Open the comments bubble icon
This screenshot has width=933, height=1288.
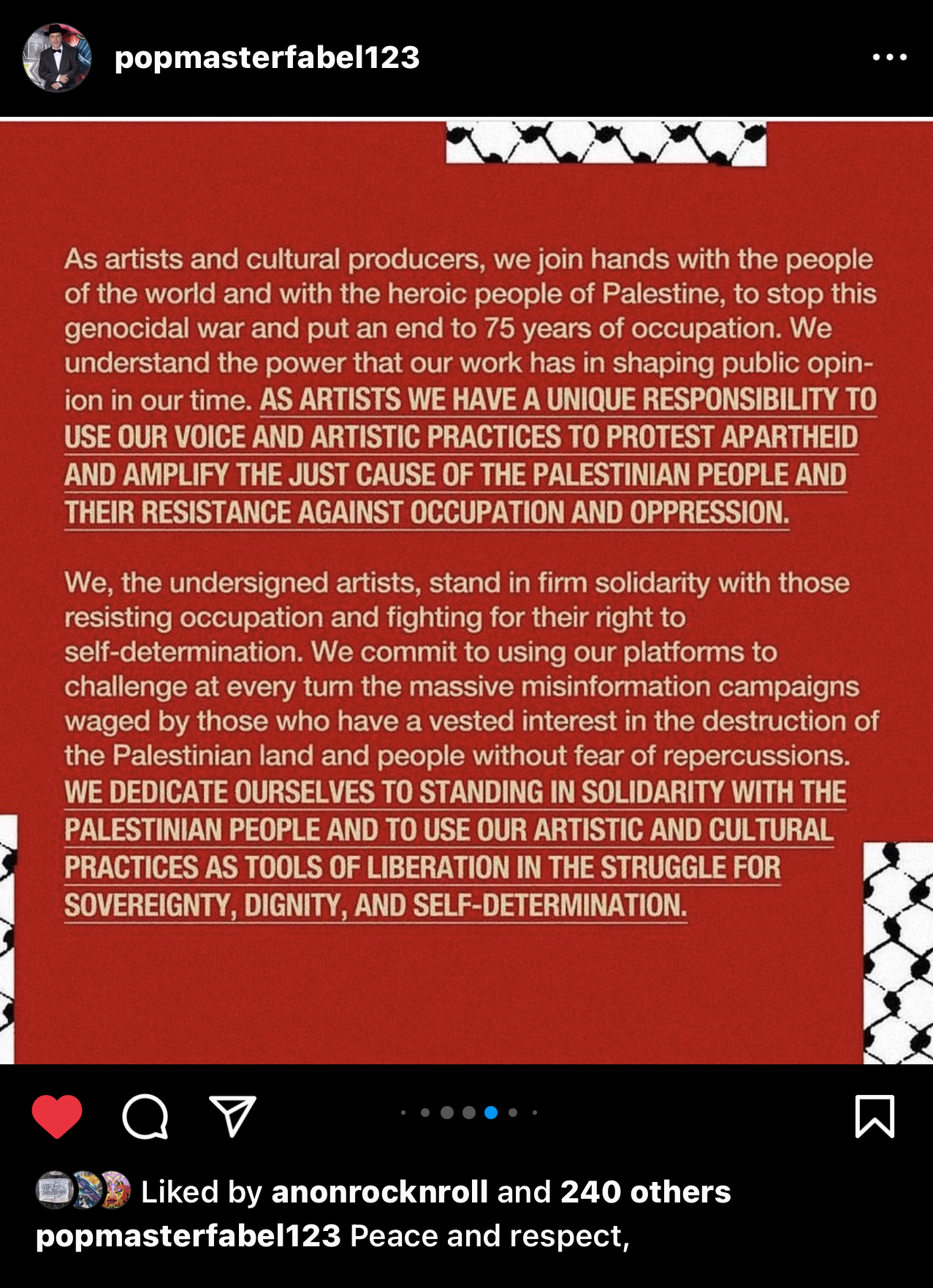point(145,1116)
